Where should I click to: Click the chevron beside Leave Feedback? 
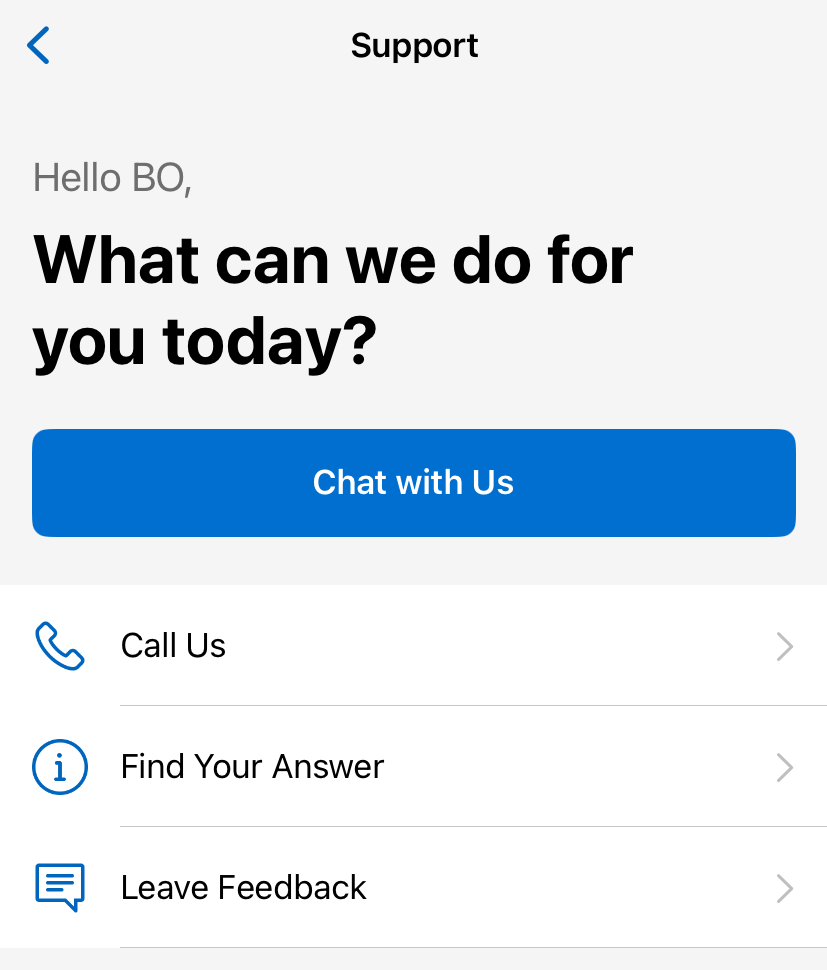[x=785, y=888]
